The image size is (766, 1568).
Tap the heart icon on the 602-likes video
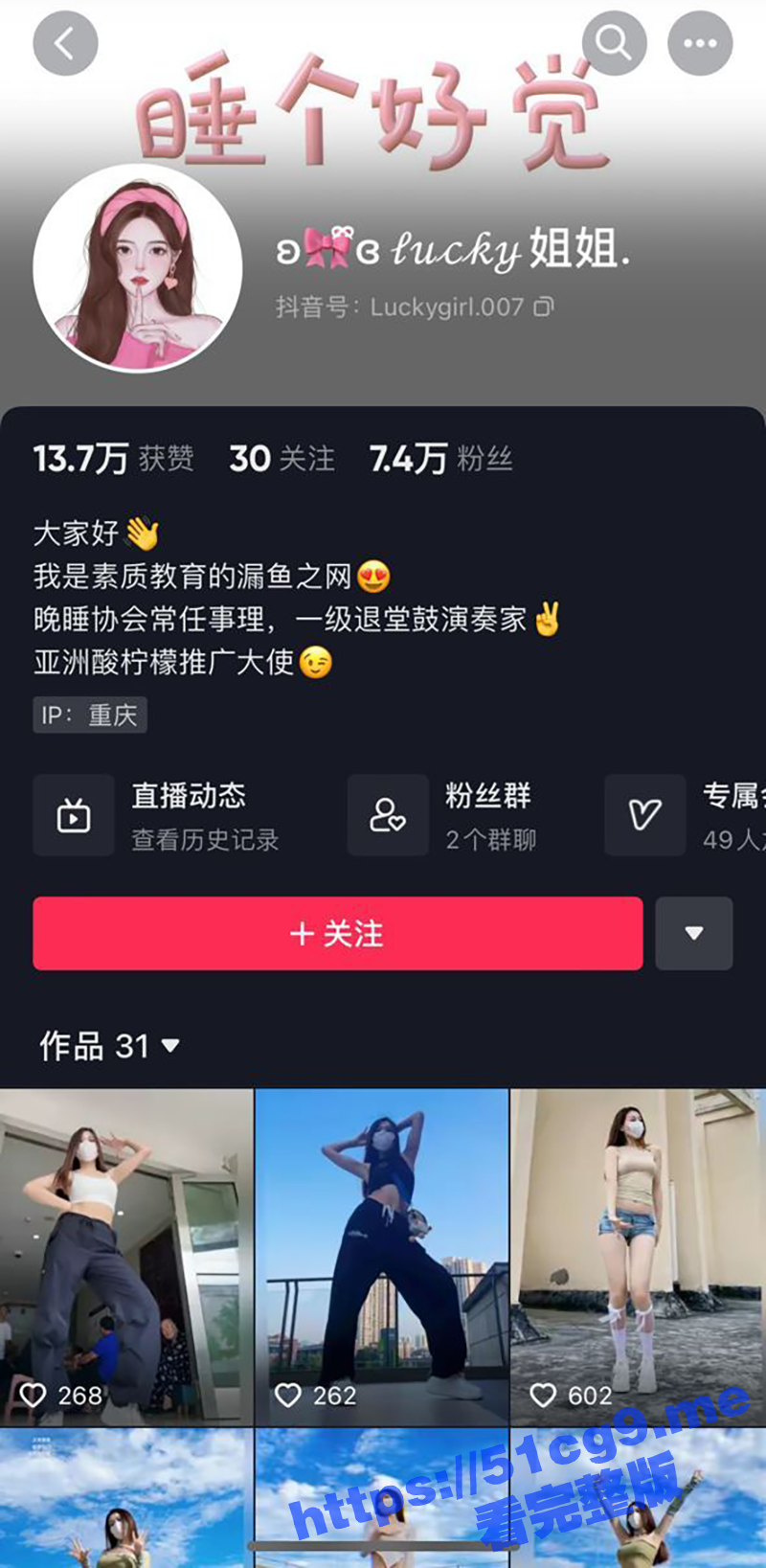(547, 1396)
